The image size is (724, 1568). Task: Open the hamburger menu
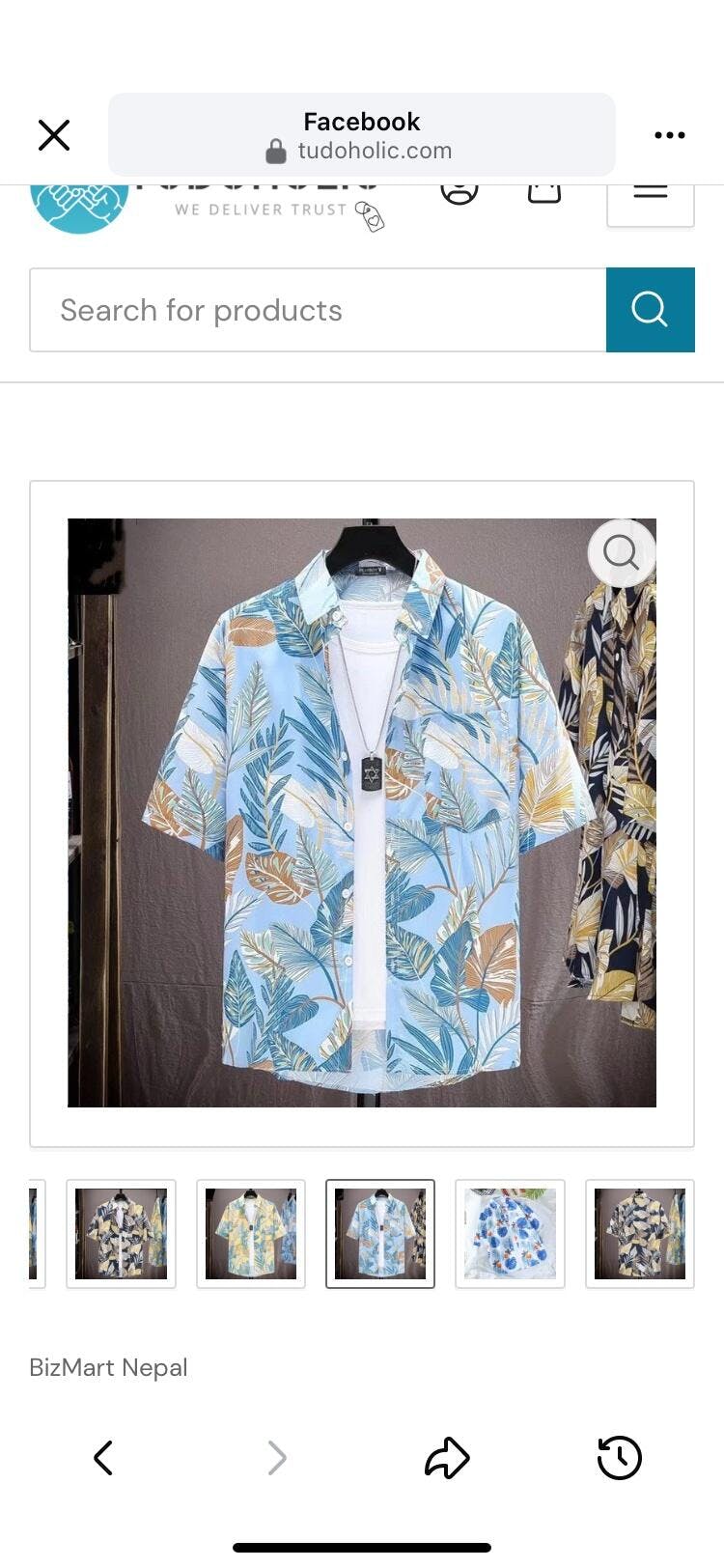pyautogui.click(x=650, y=196)
